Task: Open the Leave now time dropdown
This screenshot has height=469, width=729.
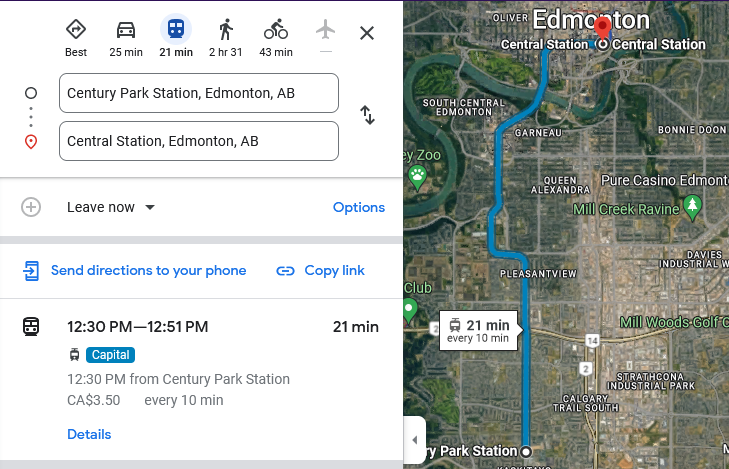Action: click(x=110, y=207)
